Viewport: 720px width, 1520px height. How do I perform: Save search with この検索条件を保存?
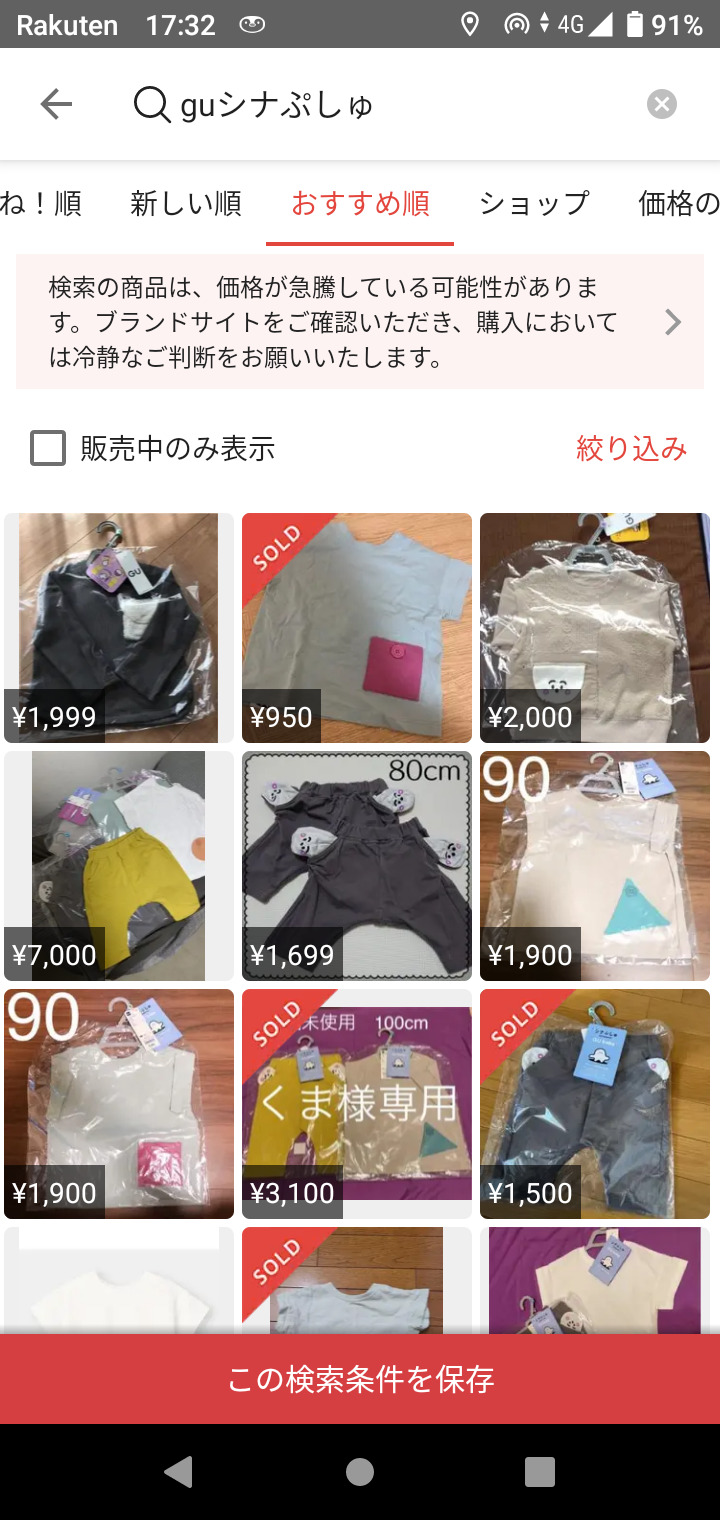click(x=360, y=1379)
